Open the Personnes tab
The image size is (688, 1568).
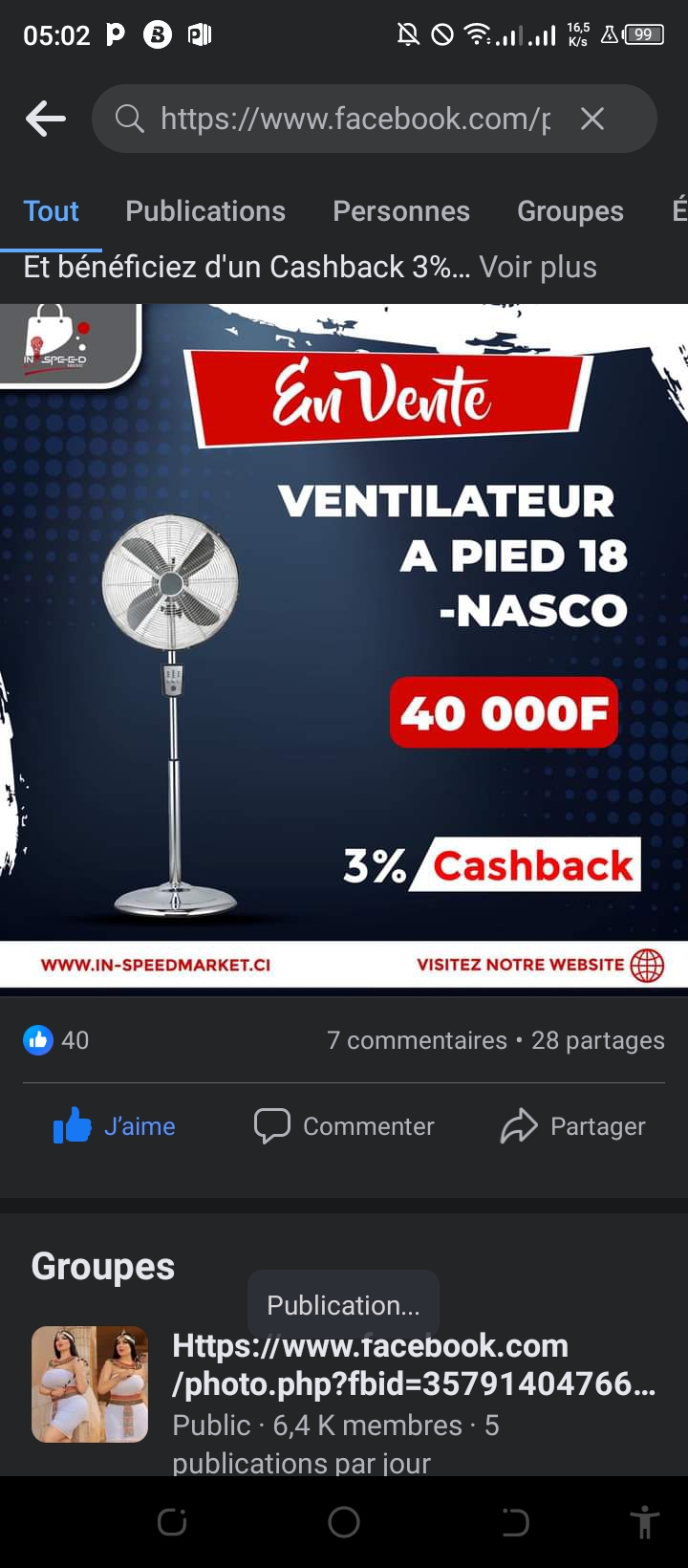pyautogui.click(x=401, y=211)
